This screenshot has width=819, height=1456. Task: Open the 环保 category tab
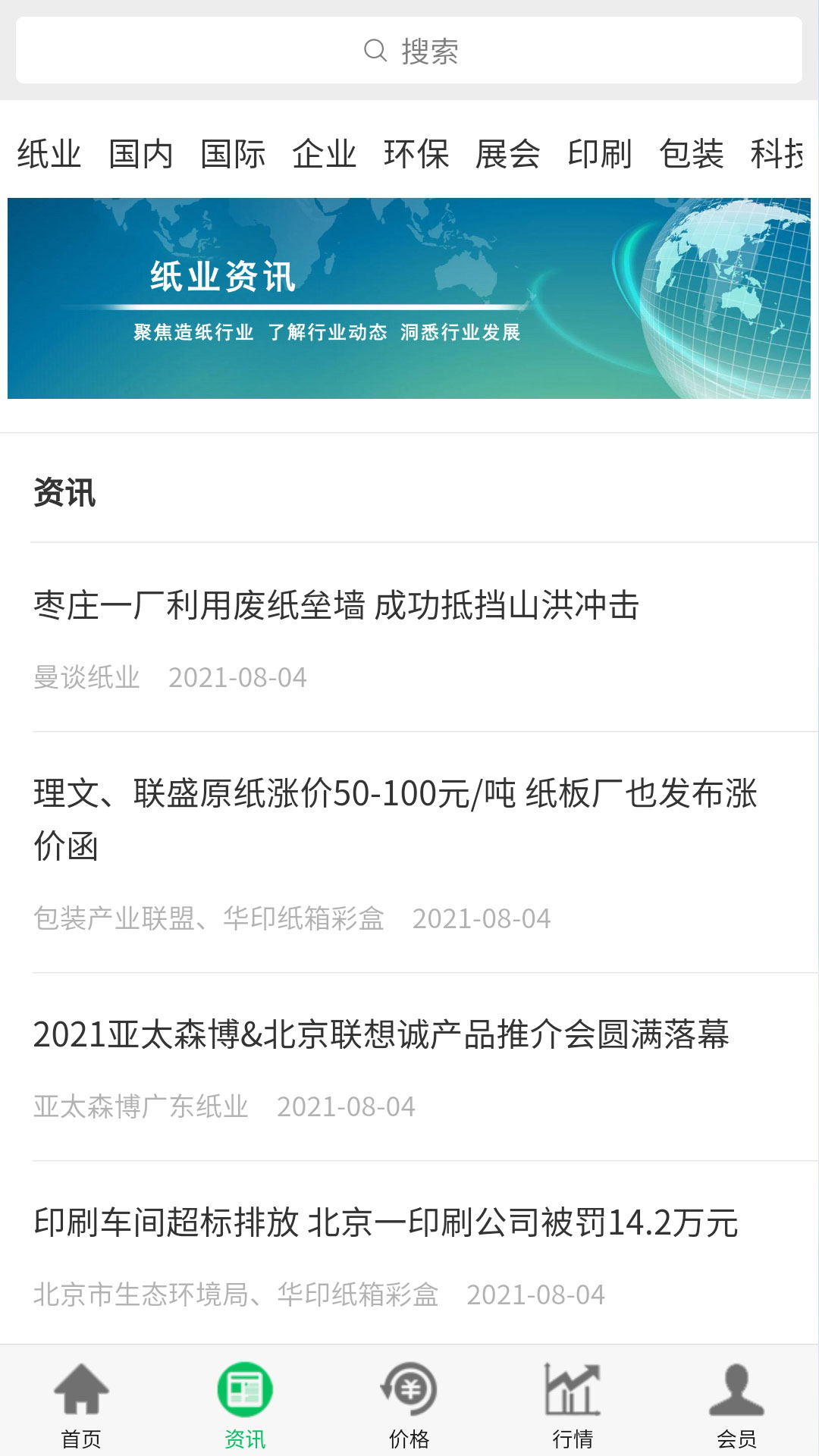coord(417,154)
